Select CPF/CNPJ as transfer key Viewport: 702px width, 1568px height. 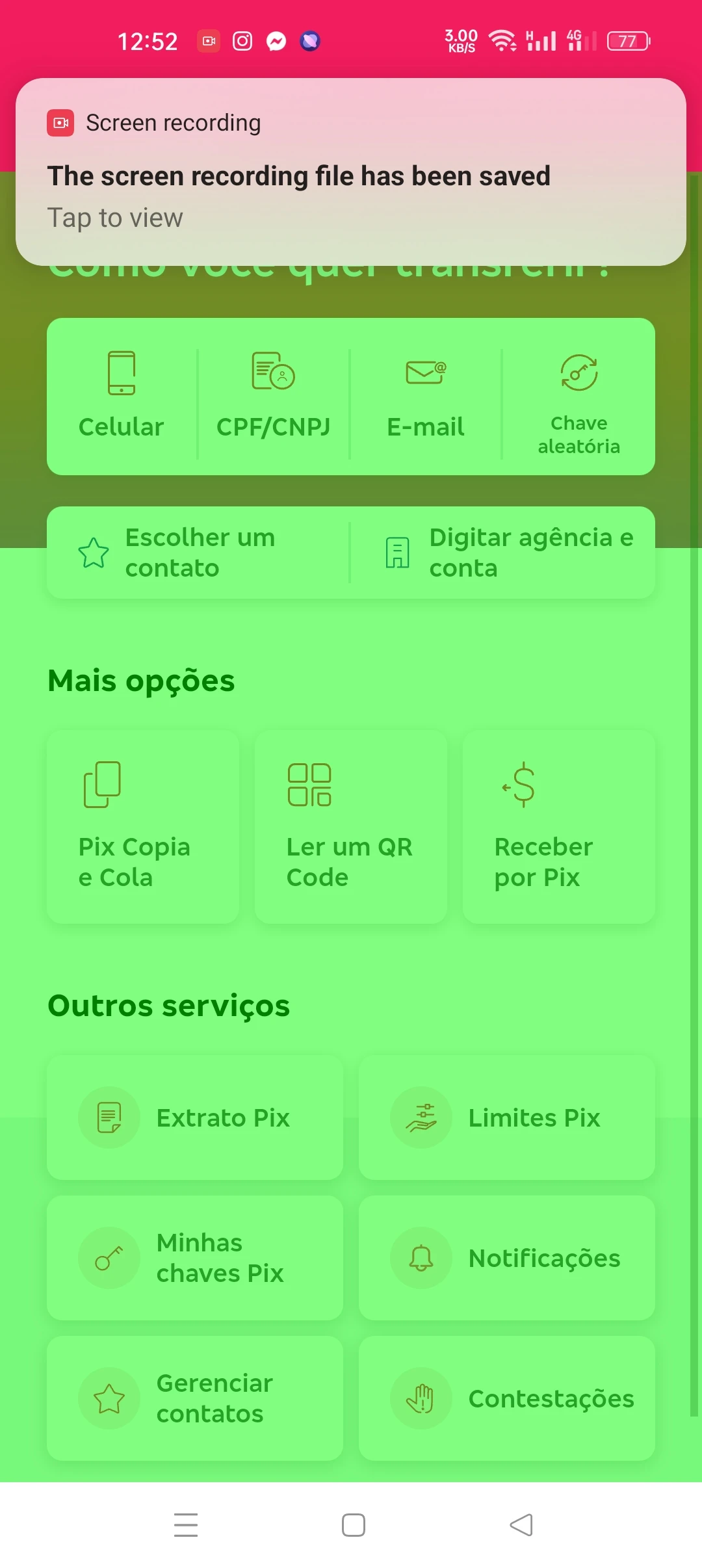[x=273, y=396]
